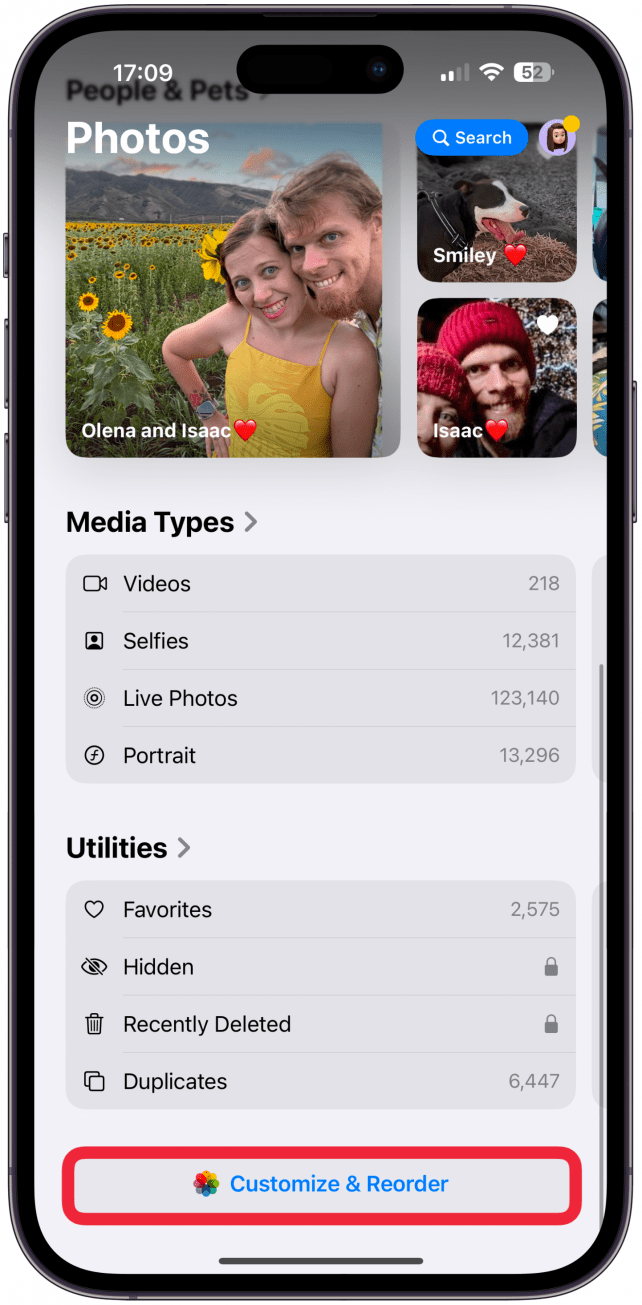Tap Customize & Reorder
642x1305 pixels.
321,1184
